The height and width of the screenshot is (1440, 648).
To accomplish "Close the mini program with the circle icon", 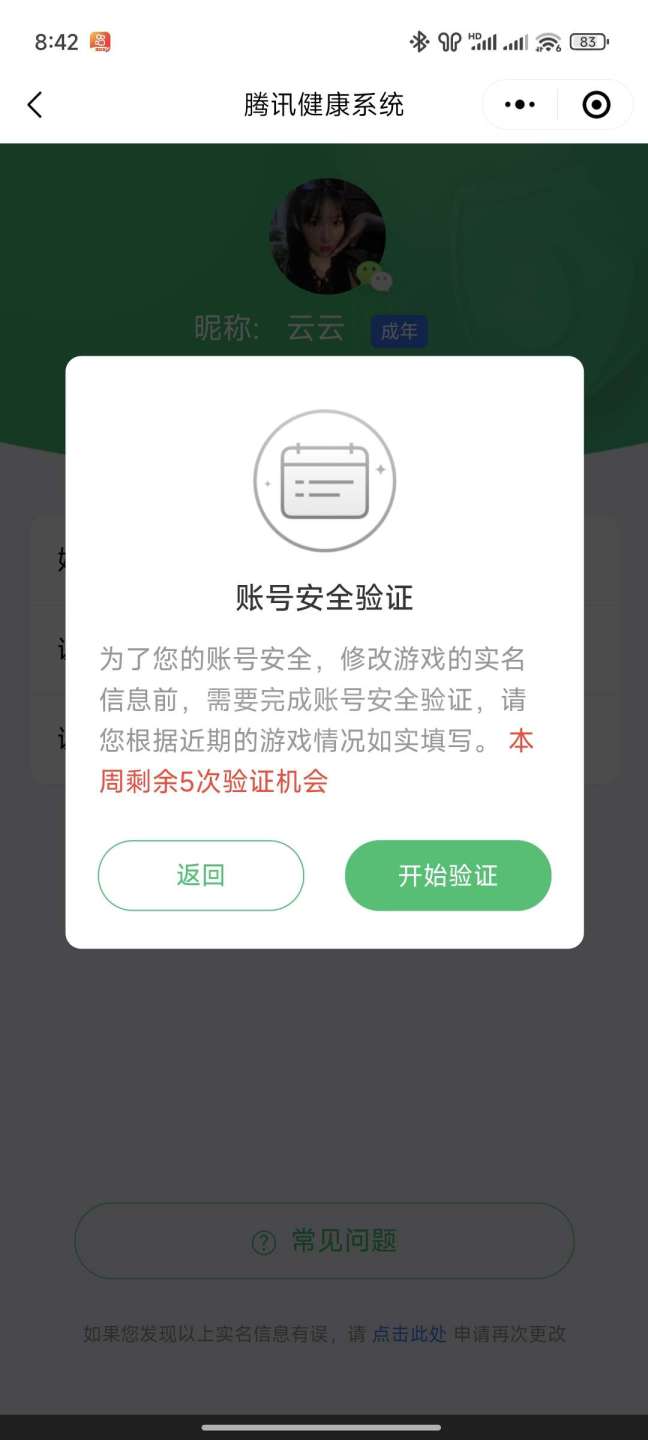I will (596, 105).
